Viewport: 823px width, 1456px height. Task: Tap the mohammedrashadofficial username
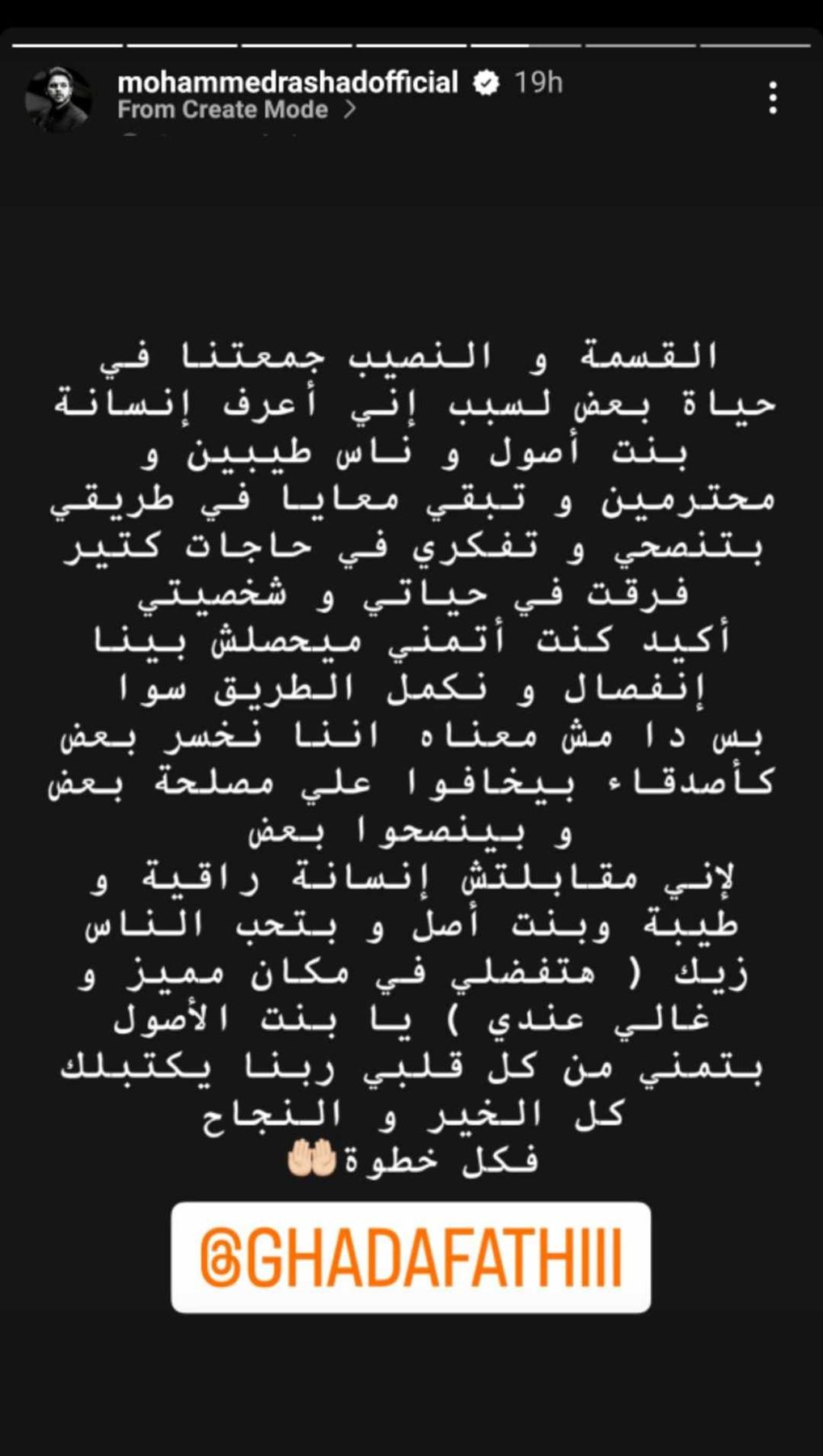[x=288, y=83]
